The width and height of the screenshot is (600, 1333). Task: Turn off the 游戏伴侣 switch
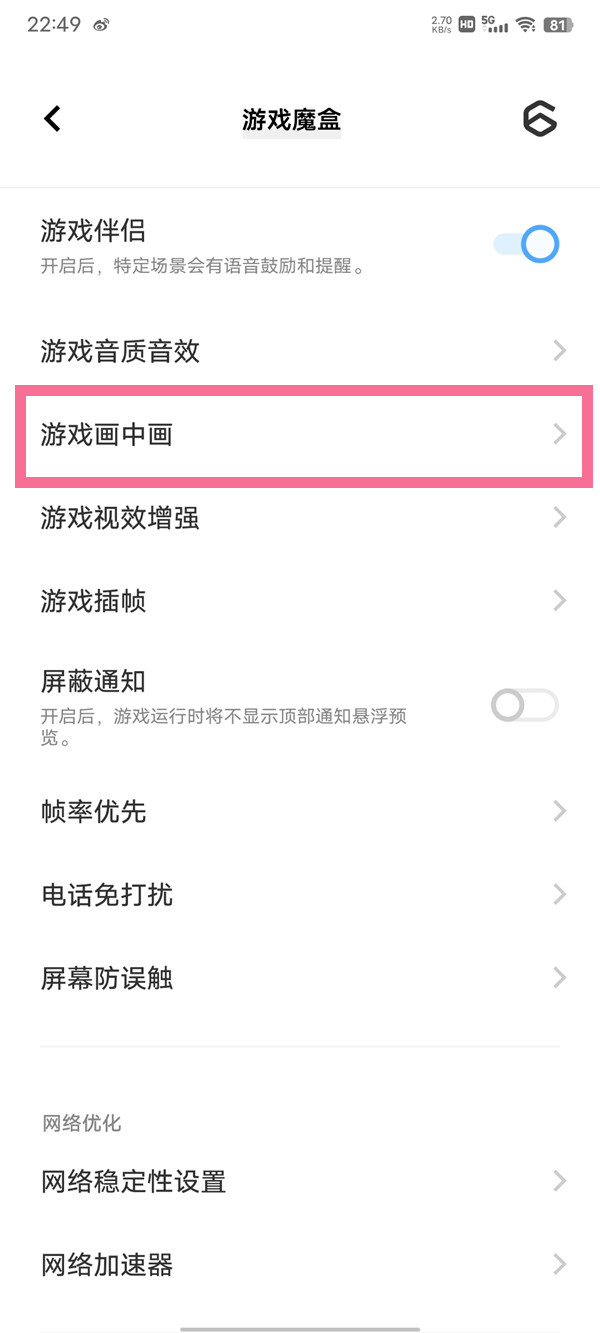click(526, 245)
